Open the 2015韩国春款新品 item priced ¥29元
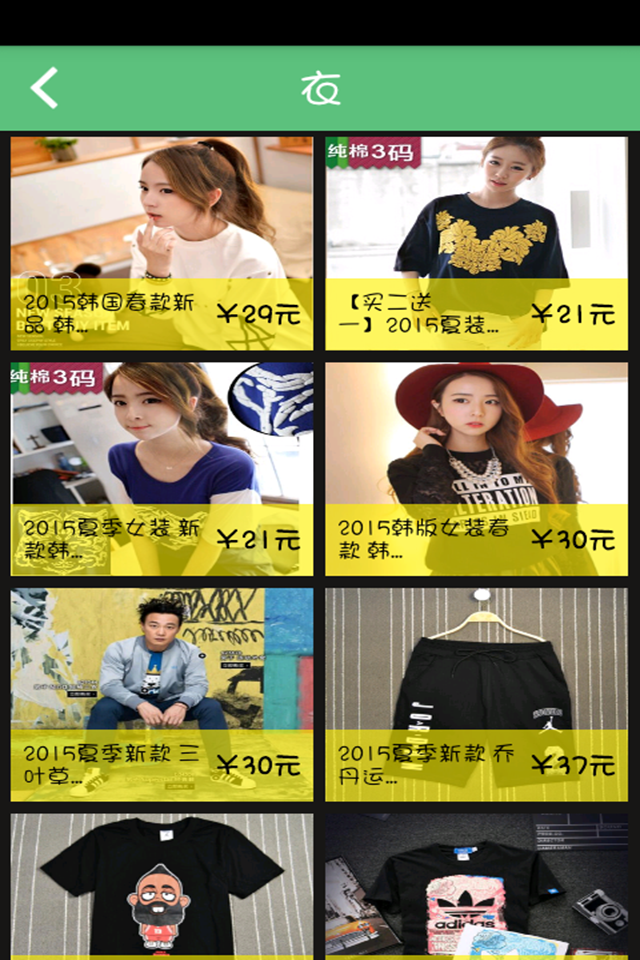This screenshot has height=960, width=640. pyautogui.click(x=162, y=243)
